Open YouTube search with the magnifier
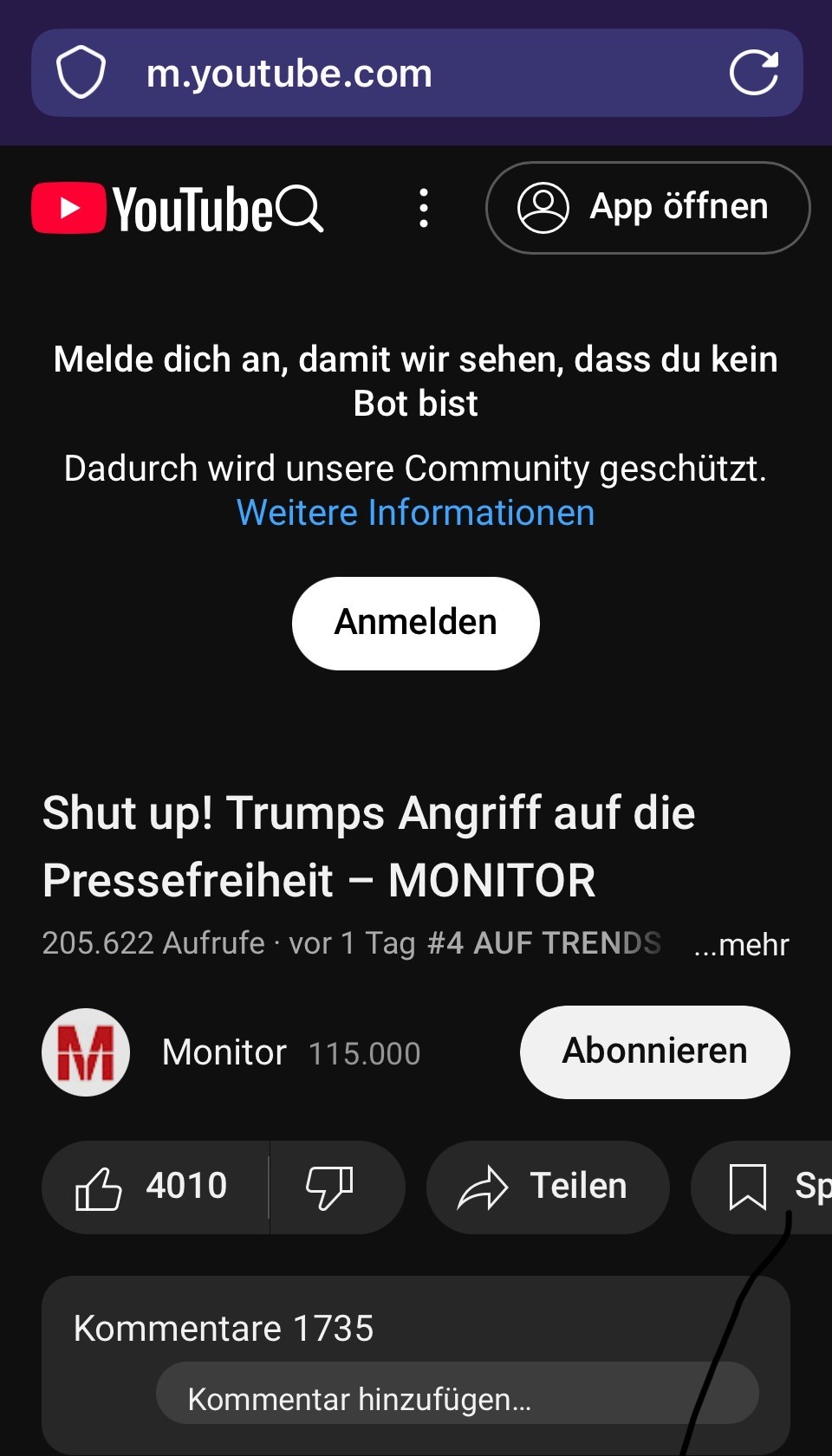The image size is (832, 1456). tap(300, 208)
